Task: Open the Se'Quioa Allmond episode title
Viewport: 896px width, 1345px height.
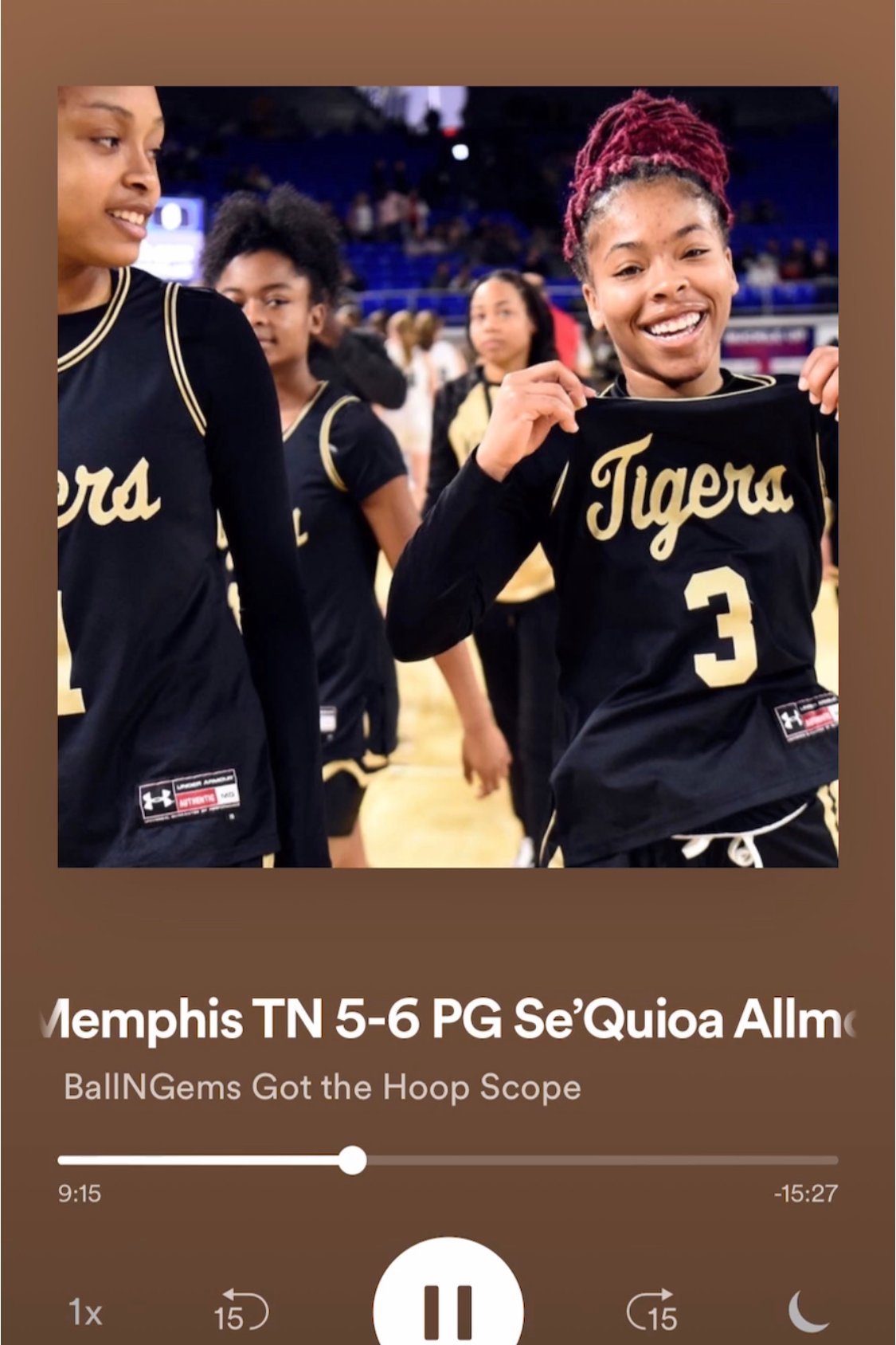Action: (448, 1021)
